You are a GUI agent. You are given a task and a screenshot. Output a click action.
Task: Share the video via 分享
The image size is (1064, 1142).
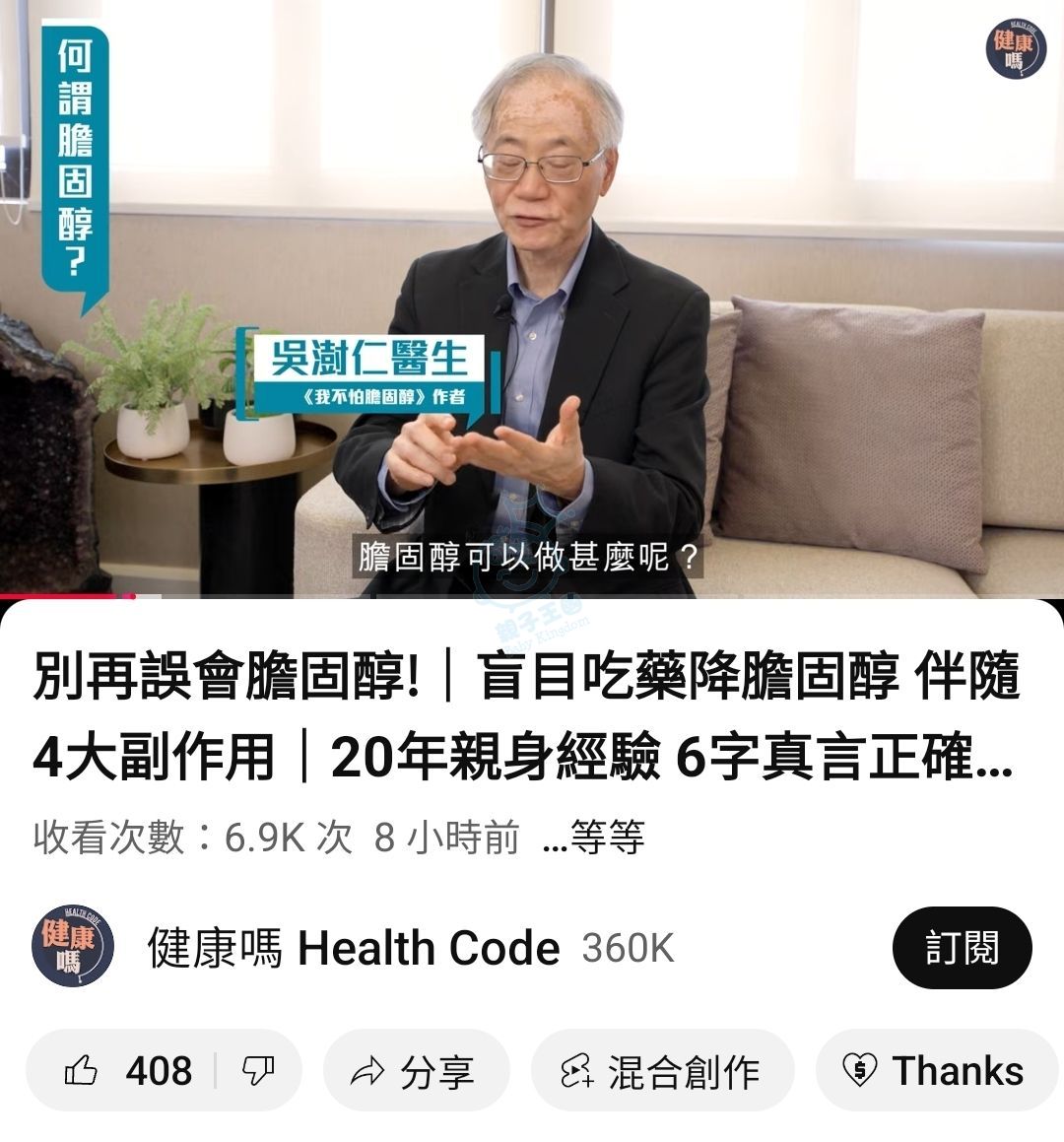pos(415,1071)
